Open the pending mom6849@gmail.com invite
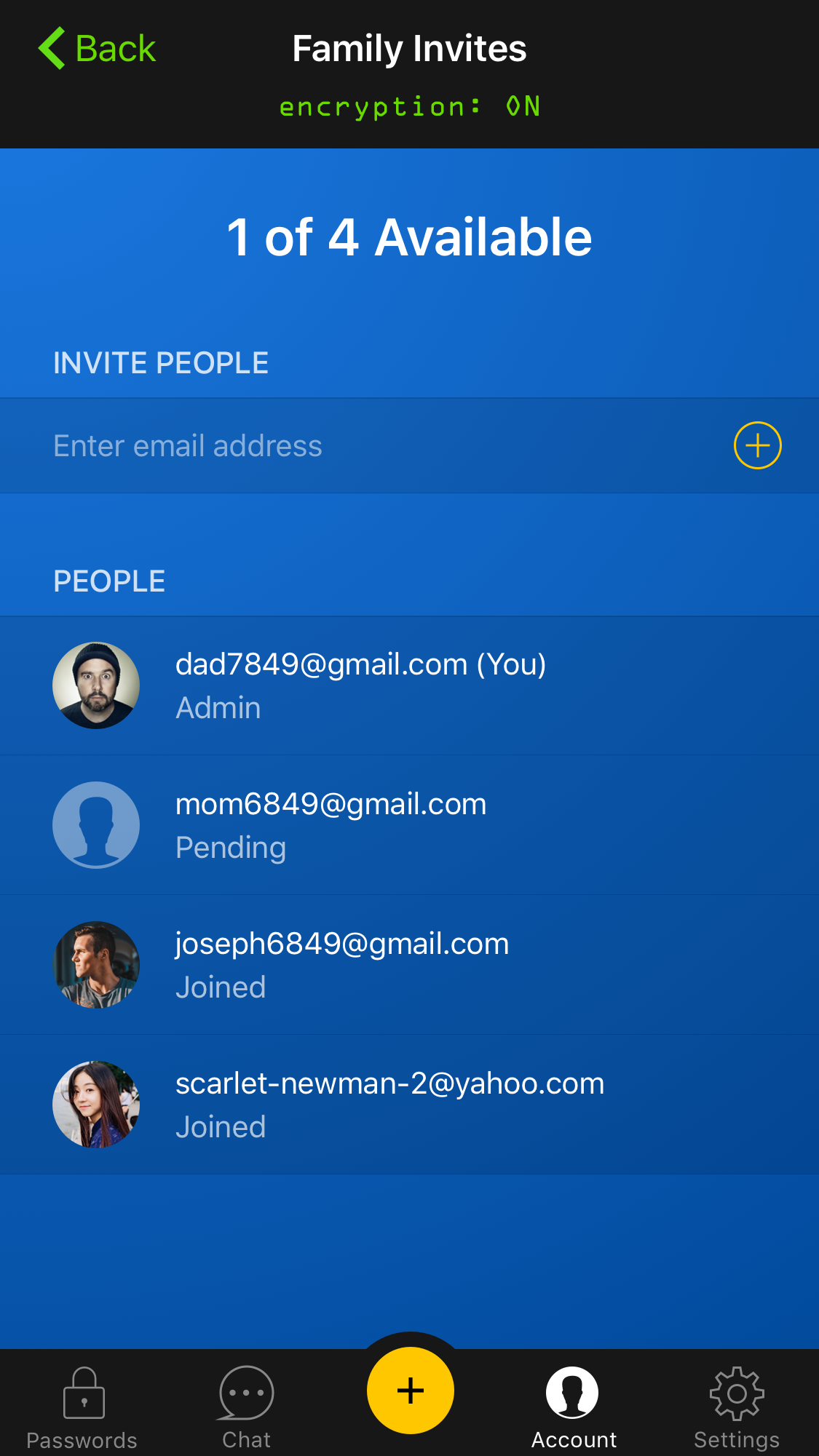819x1456 pixels. [331, 825]
